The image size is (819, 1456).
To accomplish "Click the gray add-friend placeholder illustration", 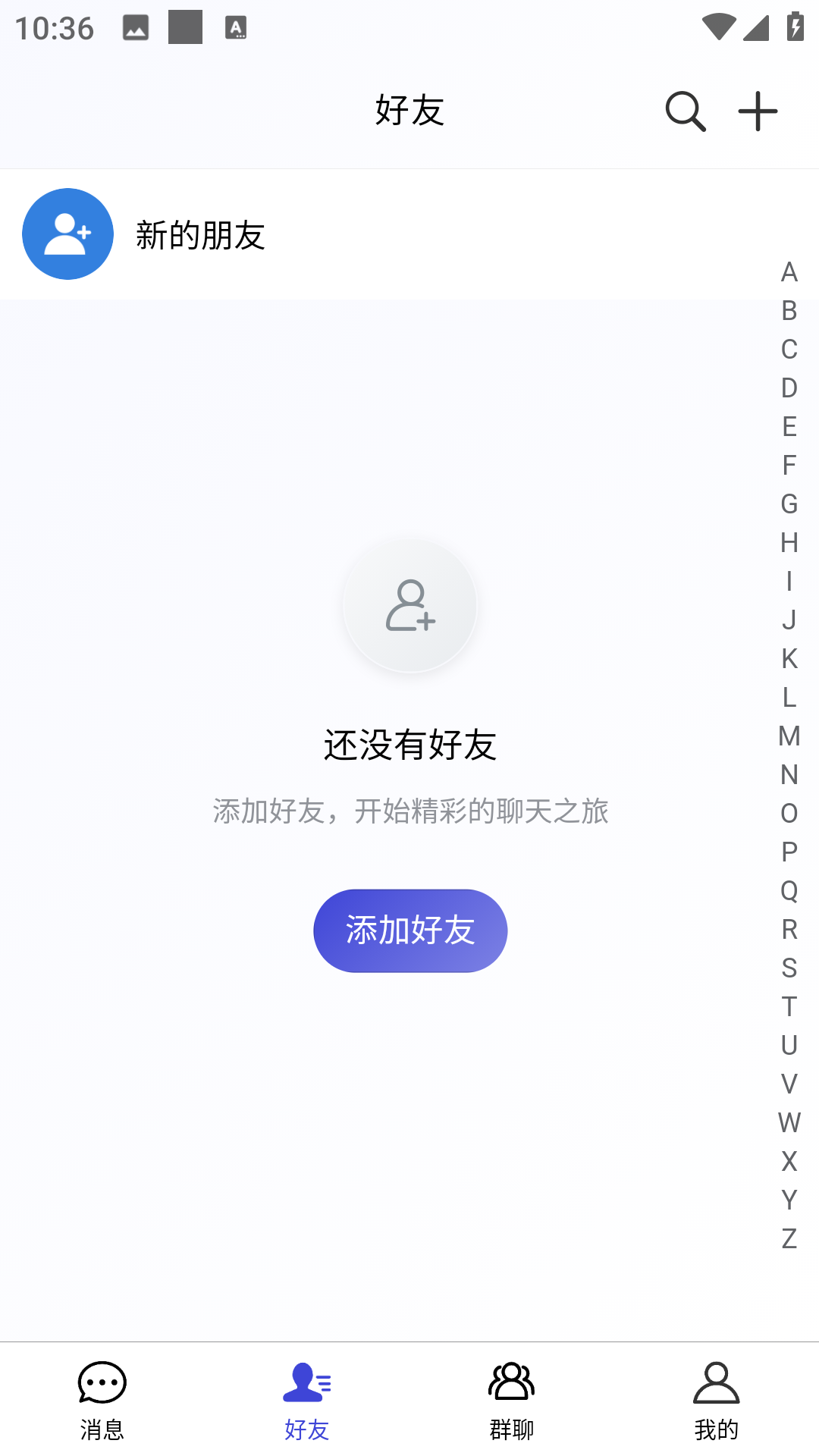I will (x=409, y=604).
